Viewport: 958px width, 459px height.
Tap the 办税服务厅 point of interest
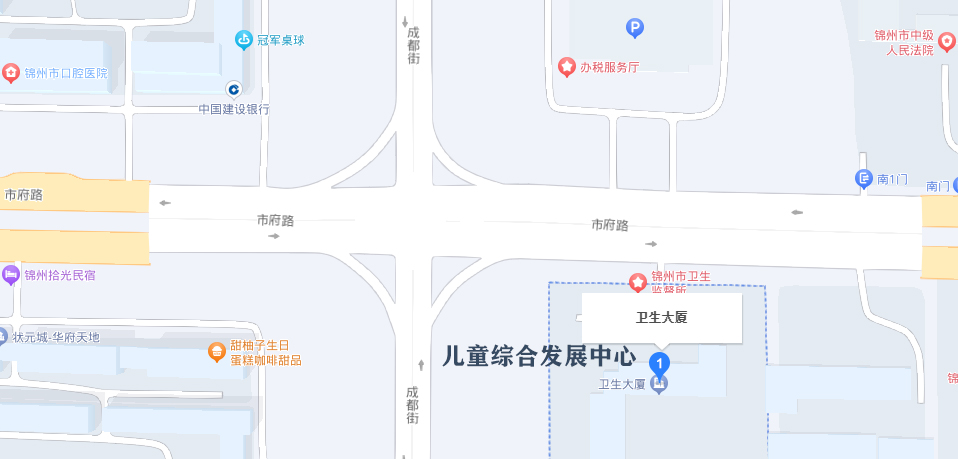click(567, 67)
